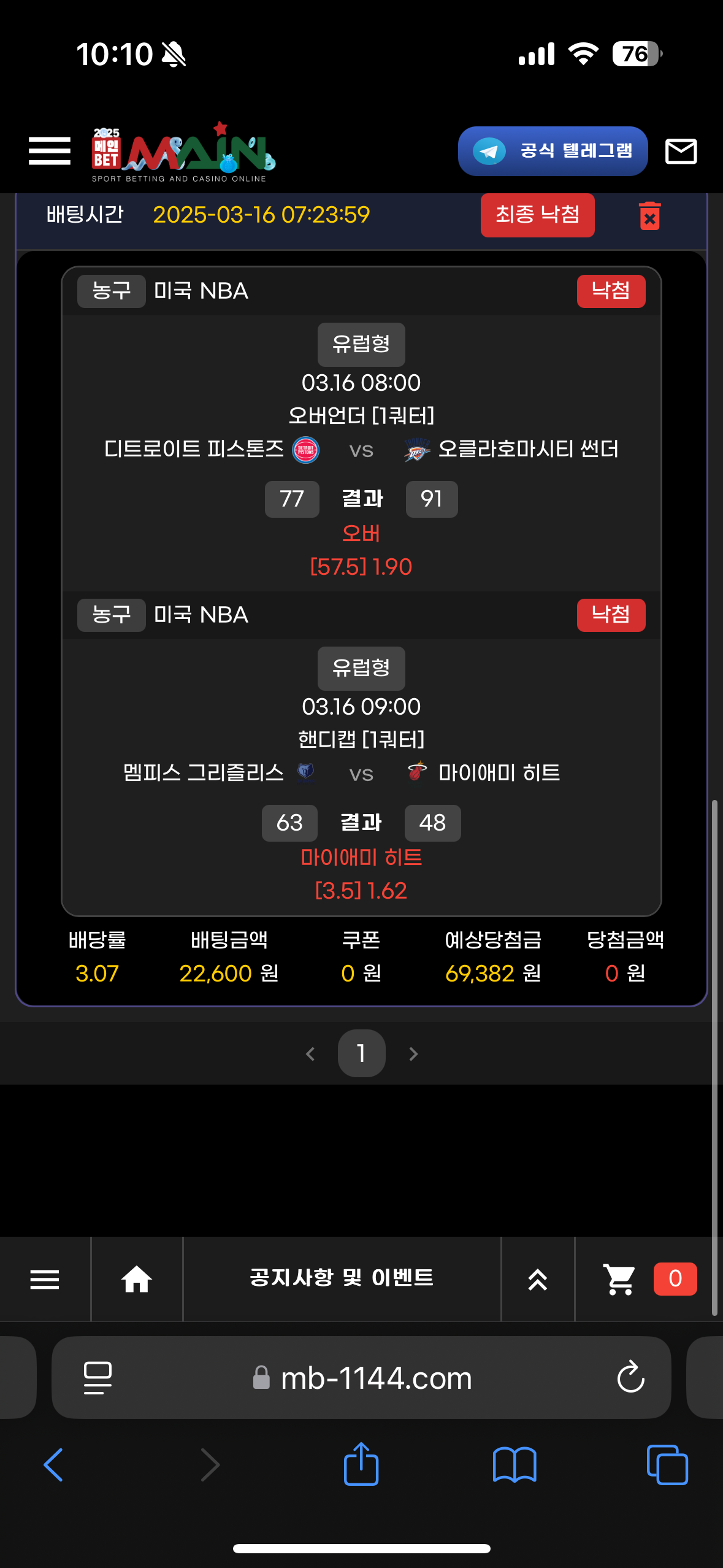The width and height of the screenshot is (723, 1568).
Task: Go back in Safari browser
Action: click(53, 1465)
